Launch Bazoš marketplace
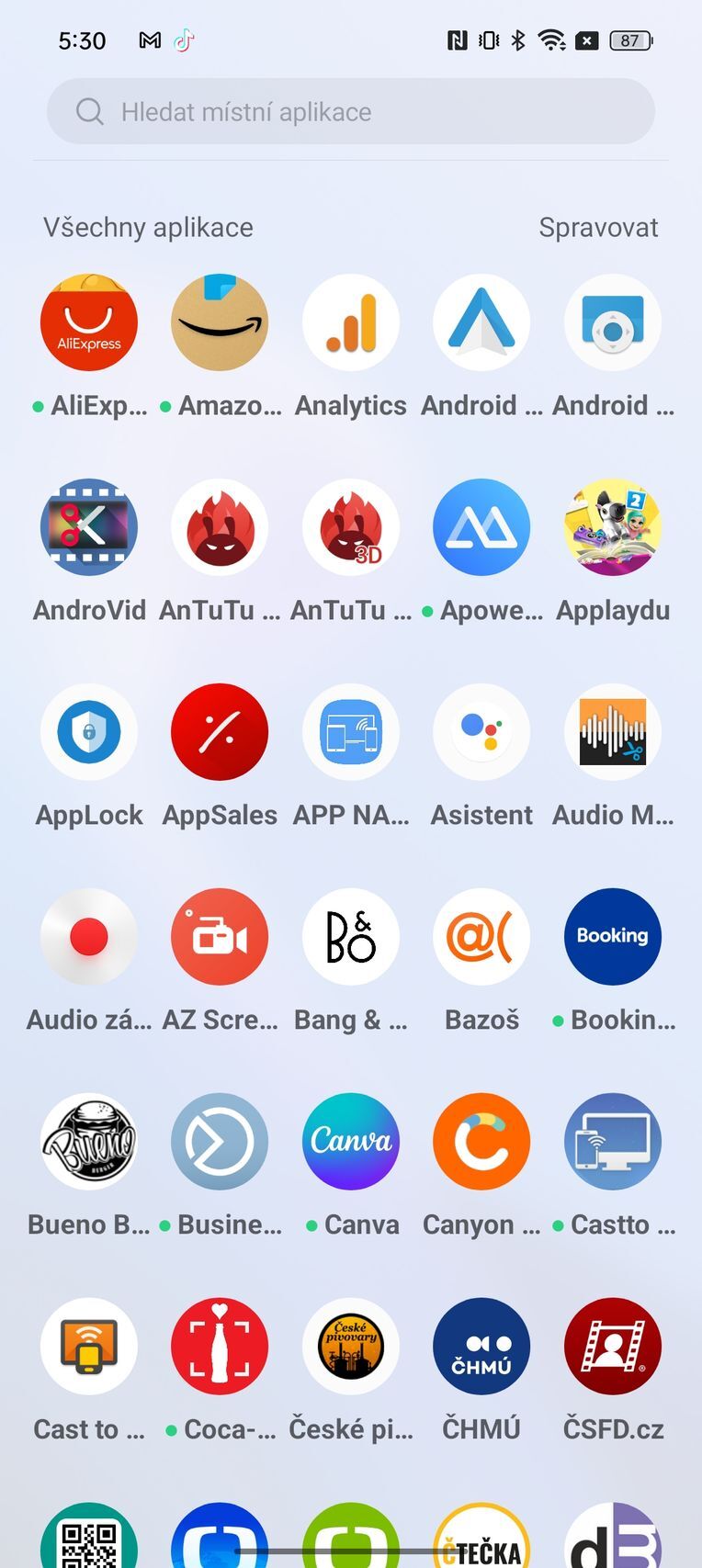This screenshot has height=1568, width=702. click(x=481, y=937)
